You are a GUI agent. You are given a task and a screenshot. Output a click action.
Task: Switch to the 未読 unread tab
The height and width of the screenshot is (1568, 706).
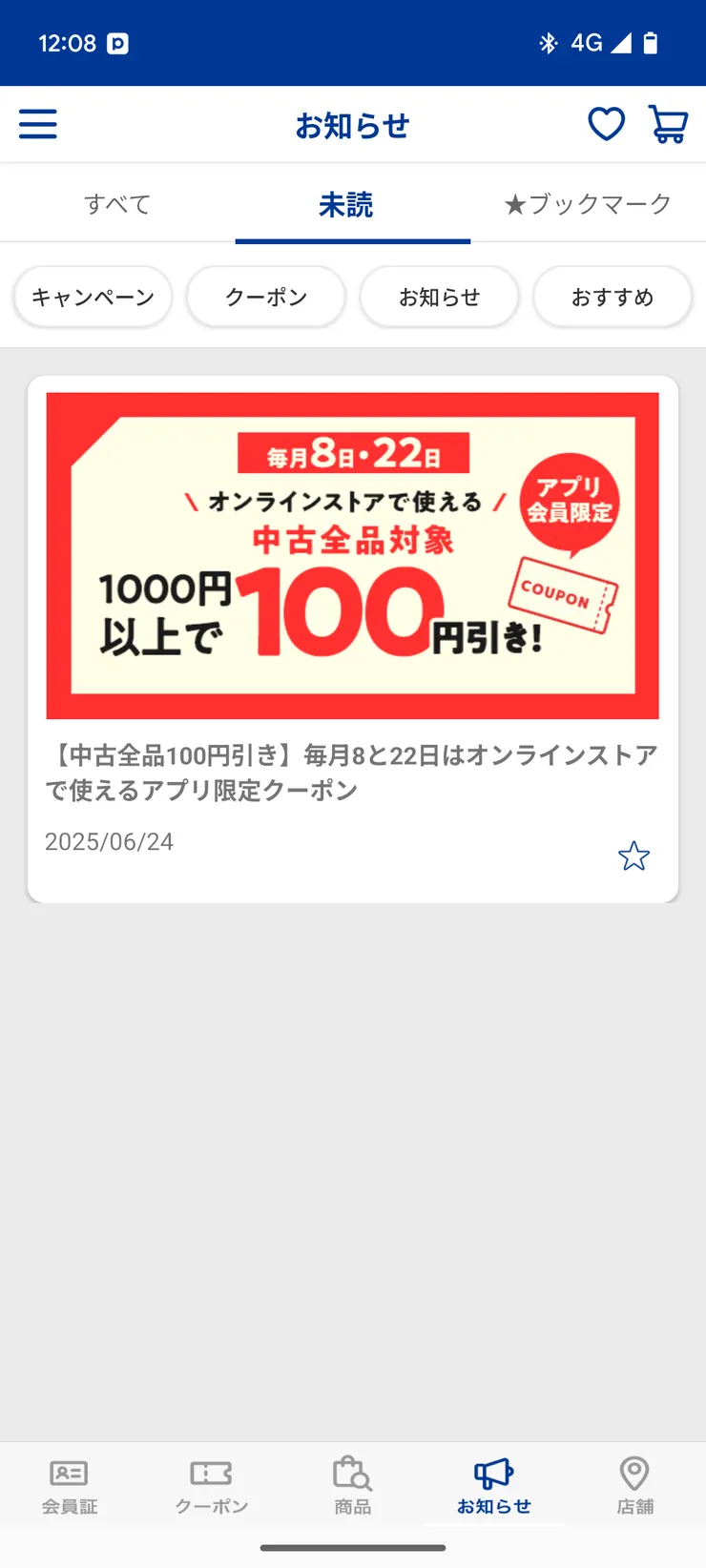click(352, 203)
